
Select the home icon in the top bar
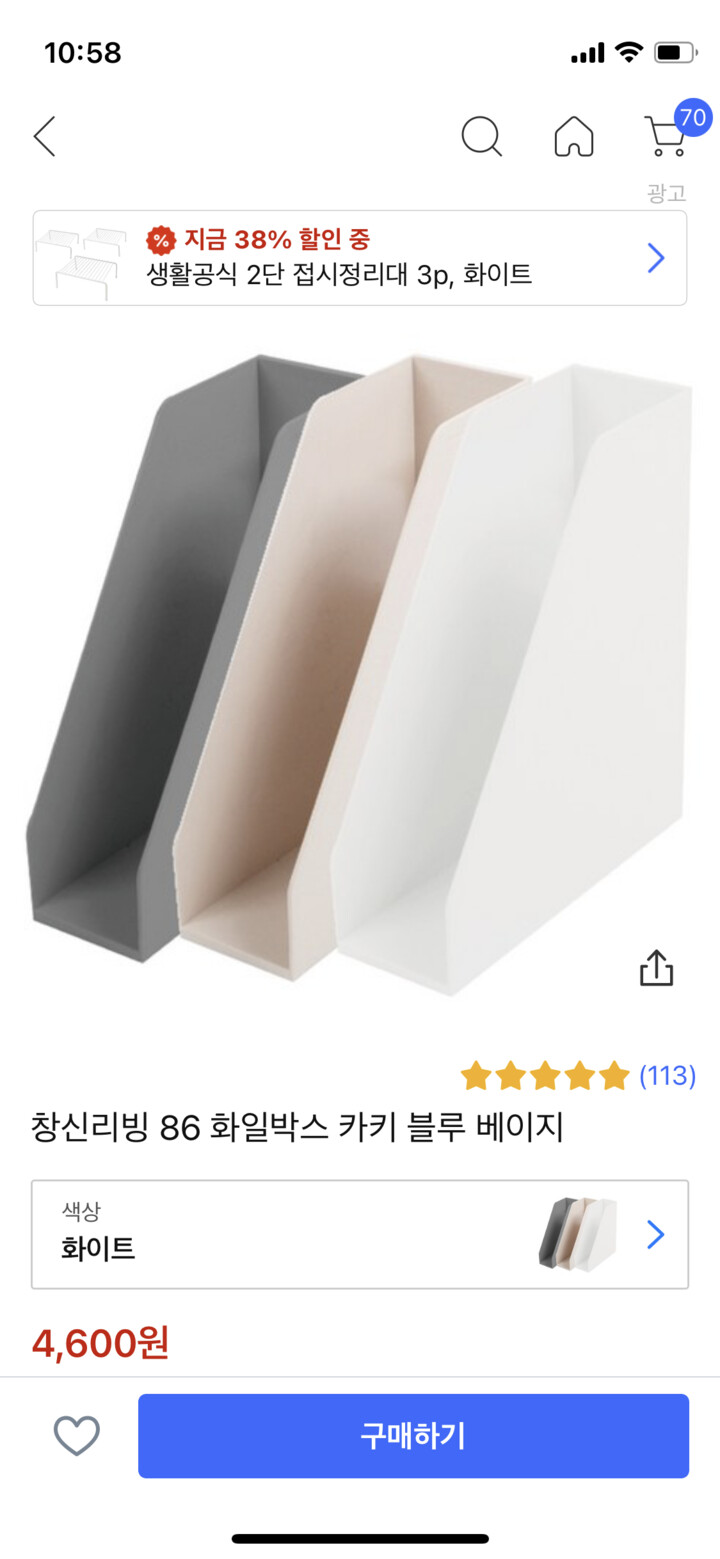[x=575, y=138]
